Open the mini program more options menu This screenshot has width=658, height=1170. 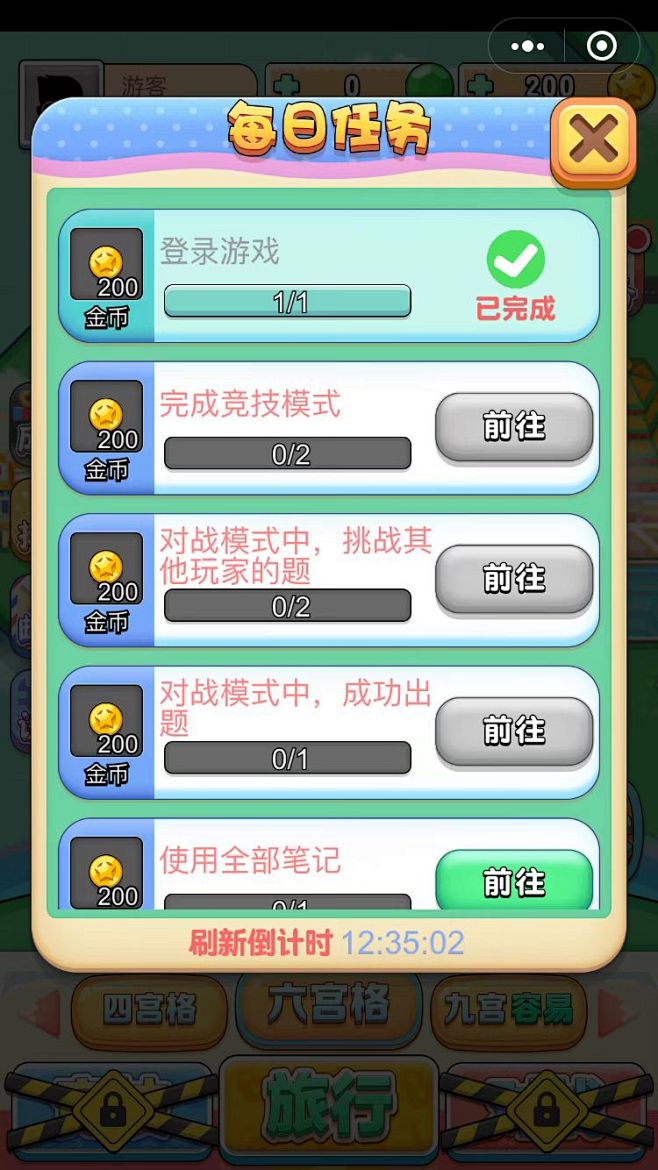point(527,46)
